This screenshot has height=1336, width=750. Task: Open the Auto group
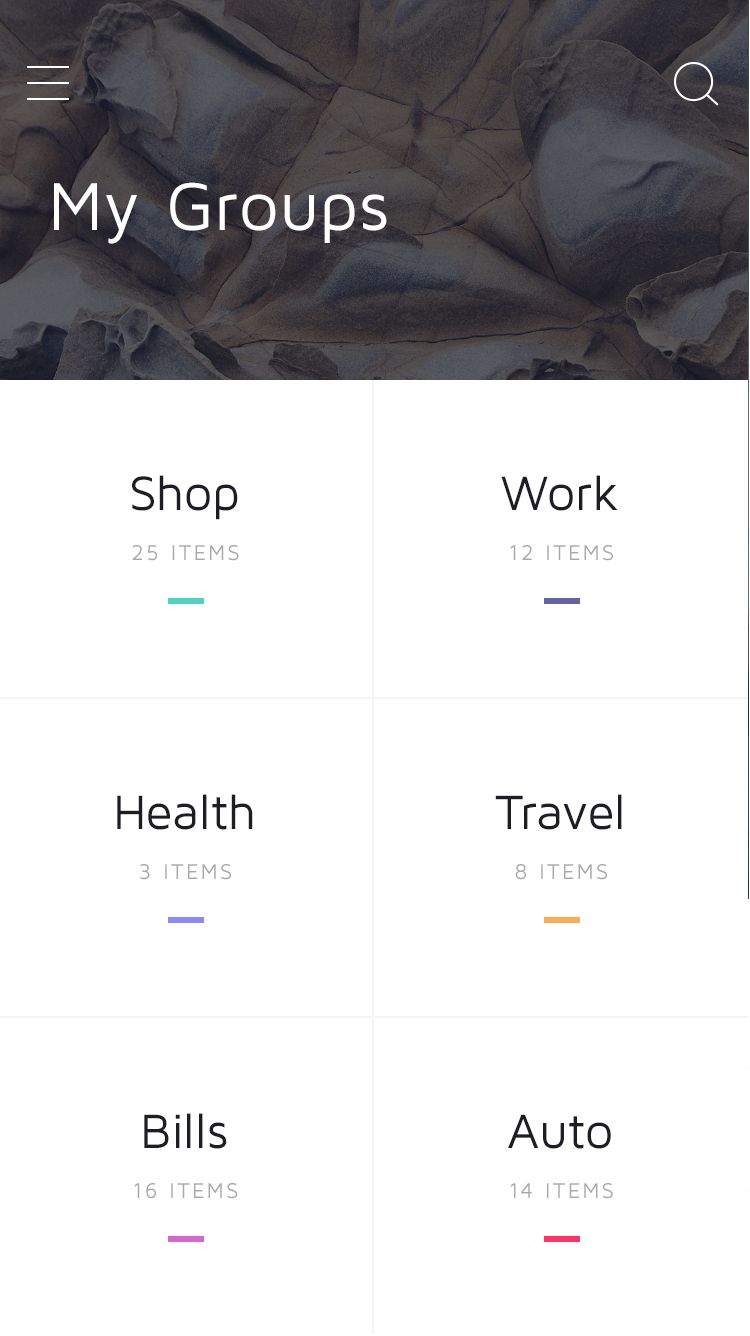click(x=561, y=1176)
